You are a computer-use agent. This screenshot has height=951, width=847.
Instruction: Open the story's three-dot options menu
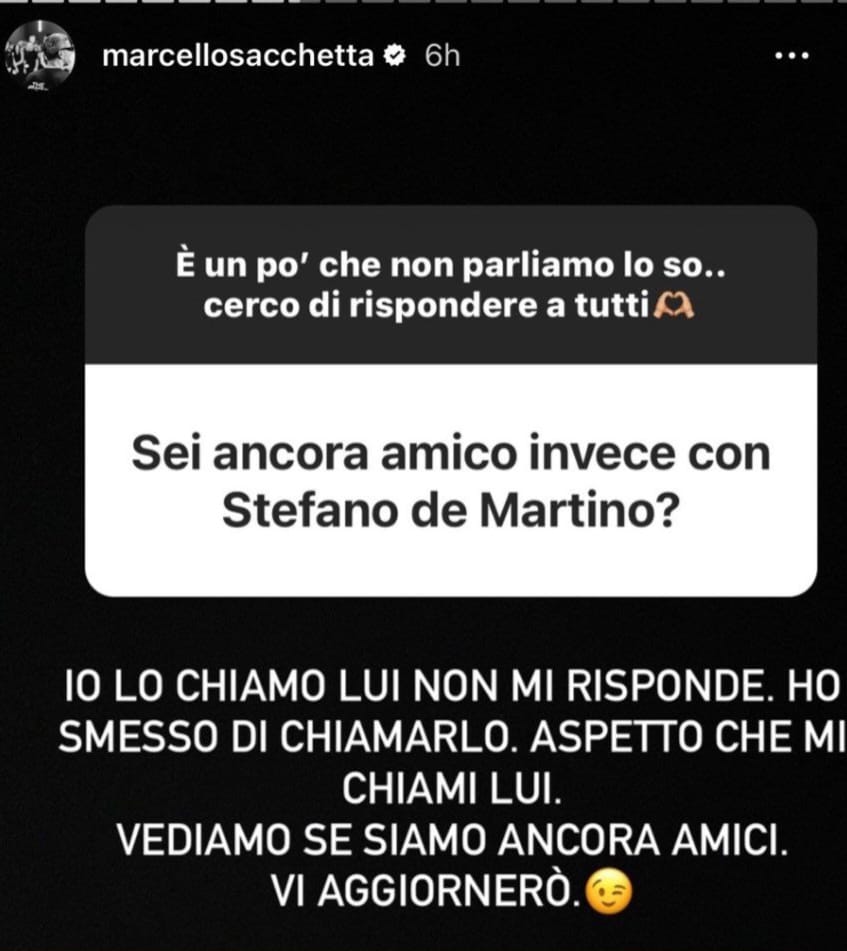pos(790,57)
